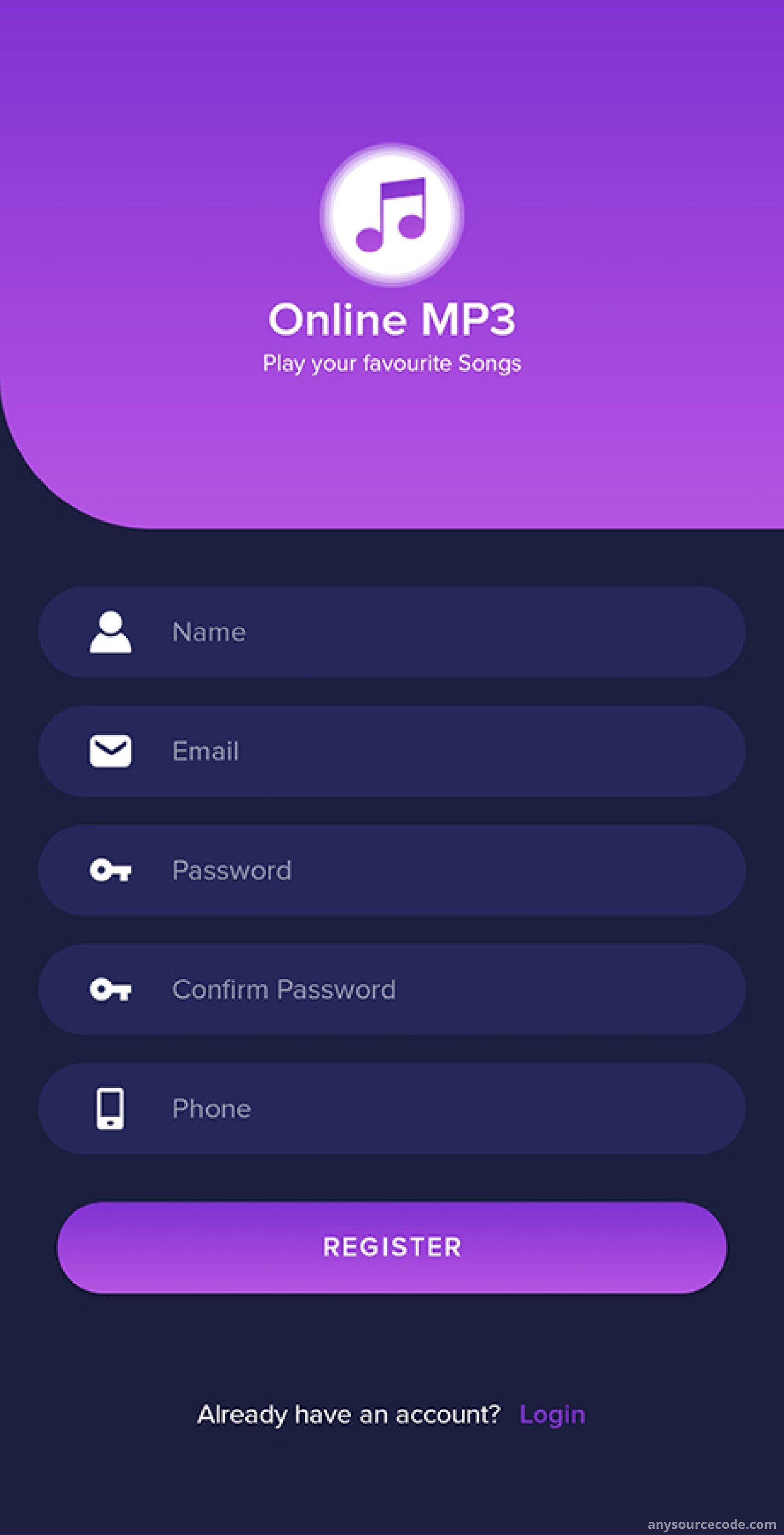
Task: Tap the Phone number field
Action: pos(392,1108)
